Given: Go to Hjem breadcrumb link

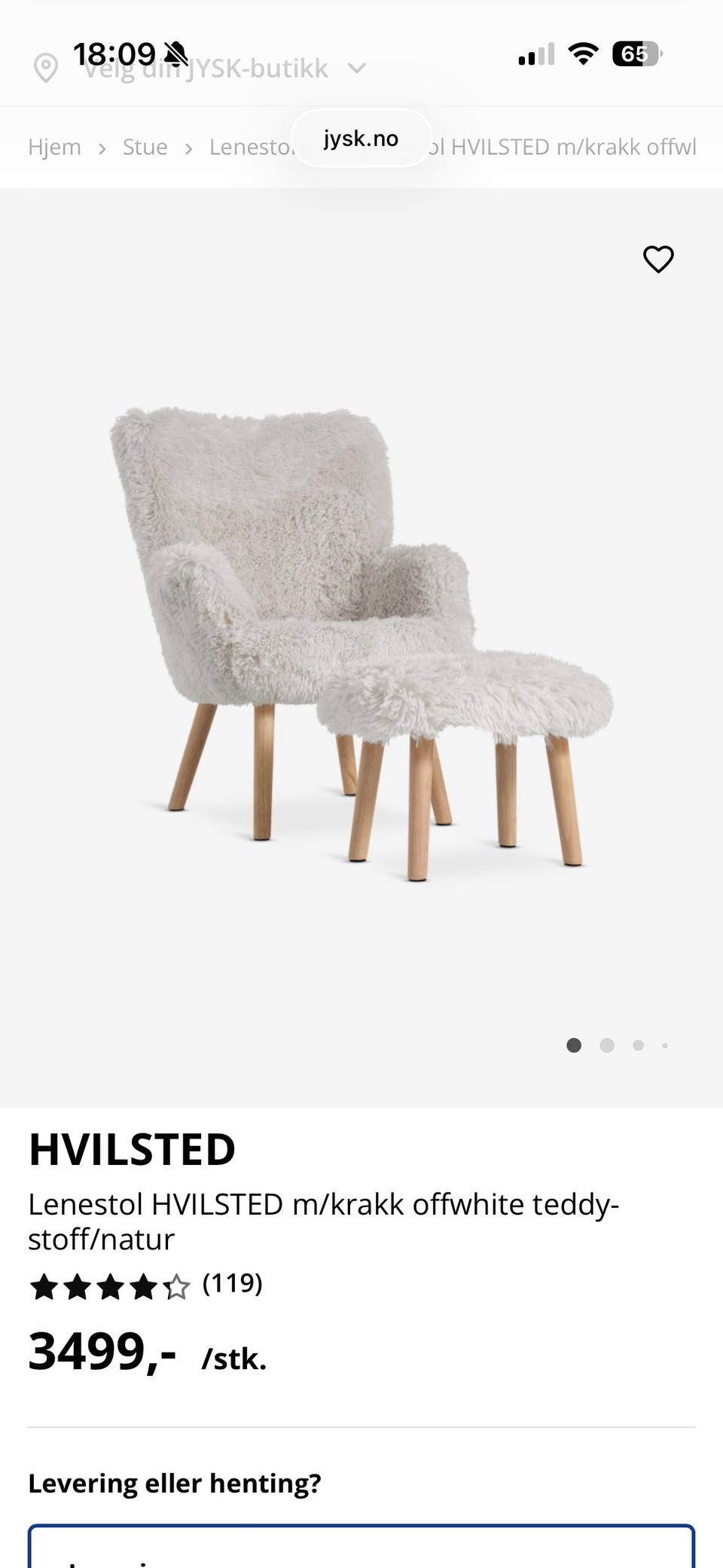Looking at the screenshot, I should click(x=54, y=147).
